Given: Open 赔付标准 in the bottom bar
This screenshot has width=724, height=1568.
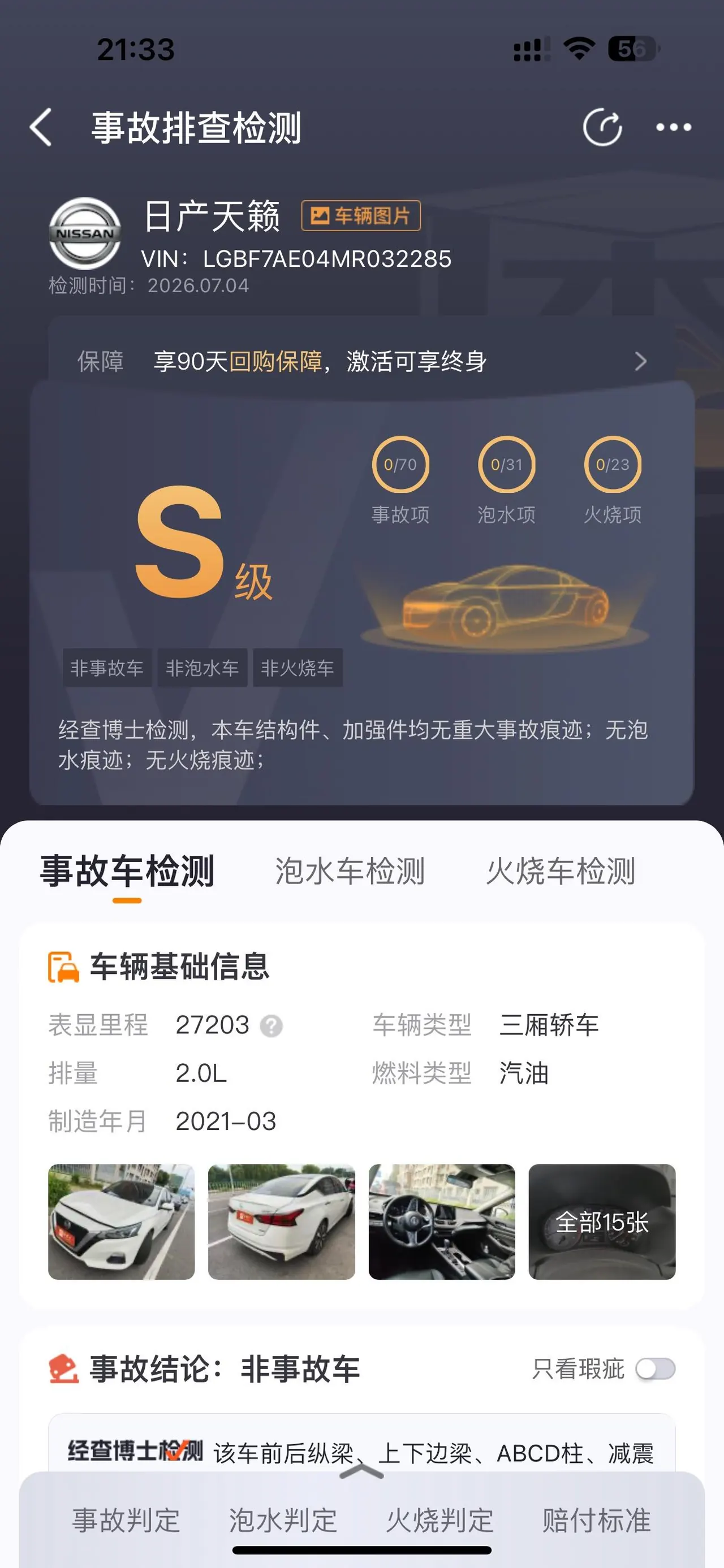Looking at the screenshot, I should point(597,1521).
